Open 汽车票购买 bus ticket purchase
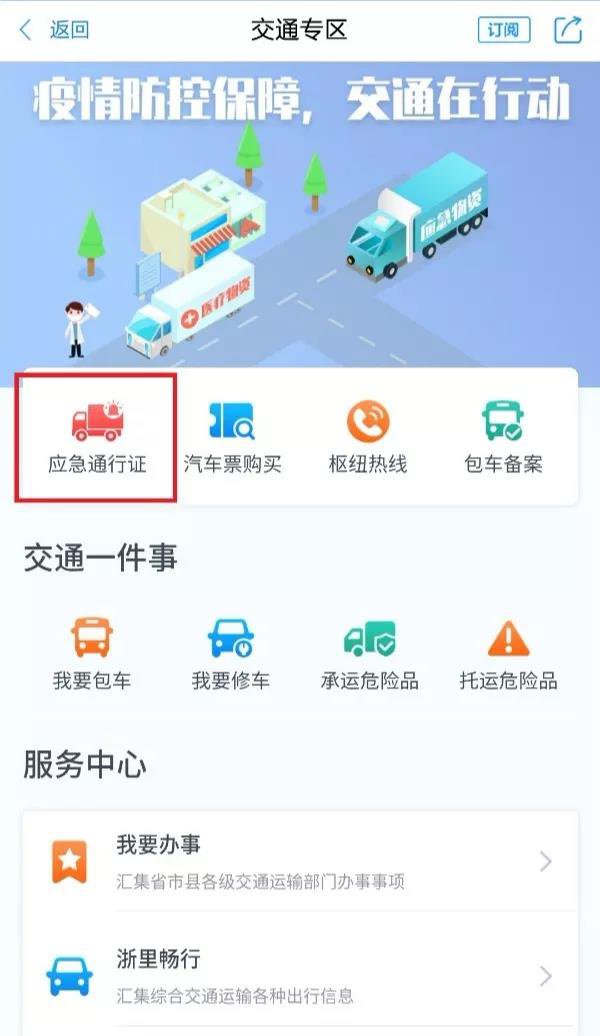Image resolution: width=600 pixels, height=1036 pixels. coord(232,437)
